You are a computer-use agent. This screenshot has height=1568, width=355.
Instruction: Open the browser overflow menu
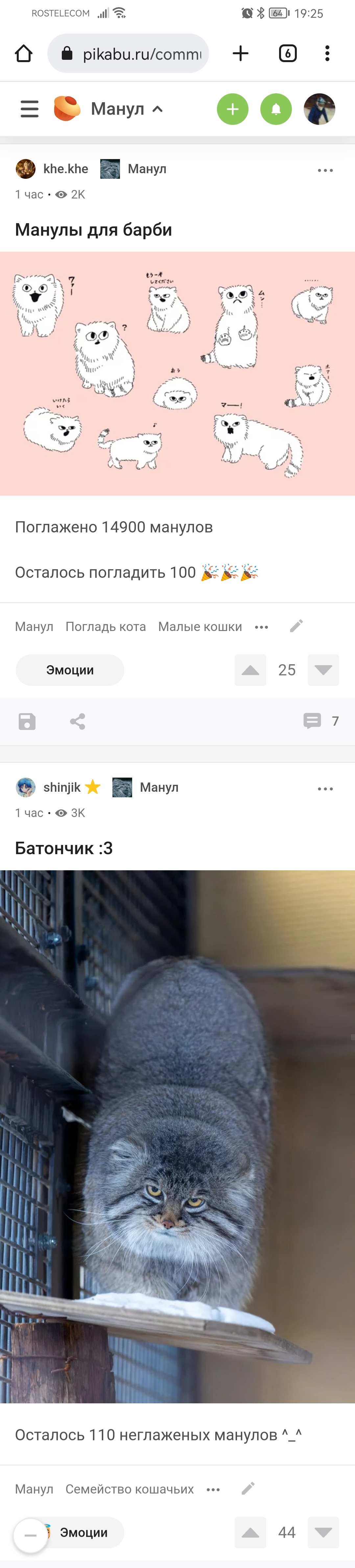pyautogui.click(x=327, y=54)
